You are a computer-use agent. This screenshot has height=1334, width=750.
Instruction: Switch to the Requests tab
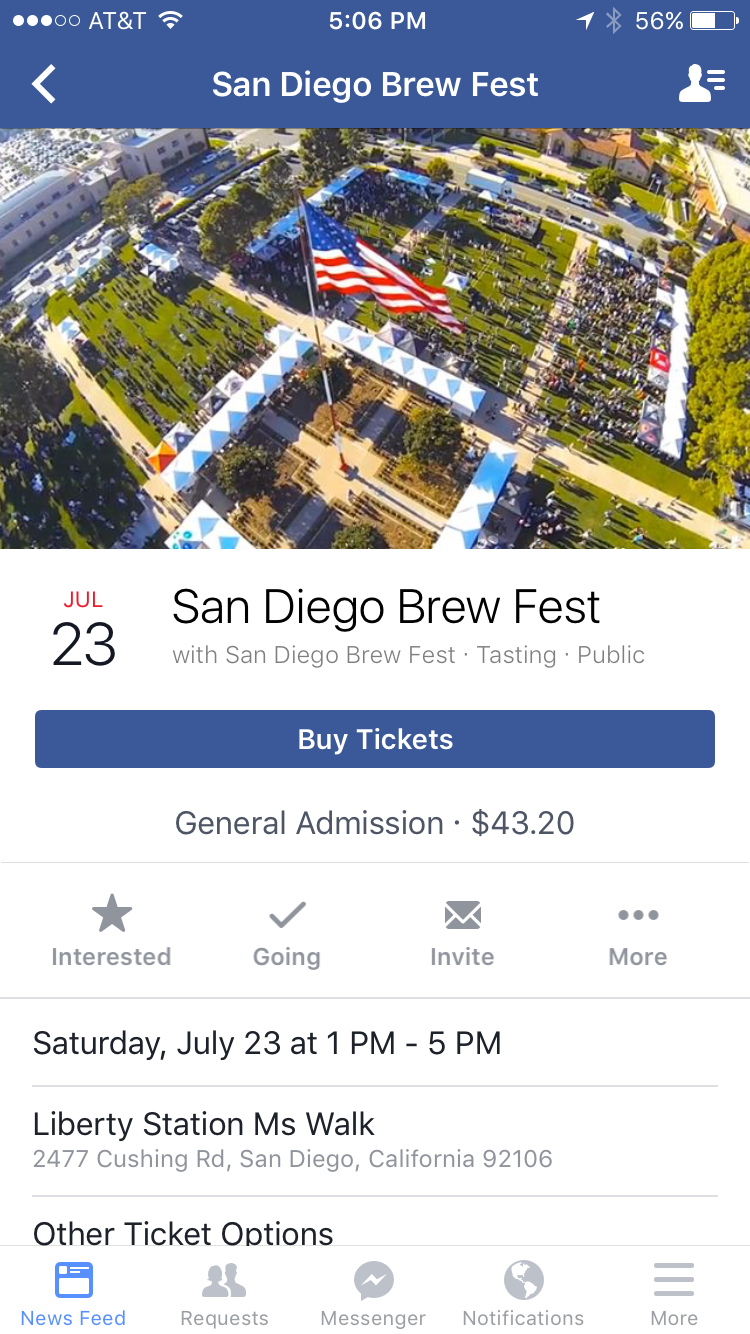tap(224, 1293)
